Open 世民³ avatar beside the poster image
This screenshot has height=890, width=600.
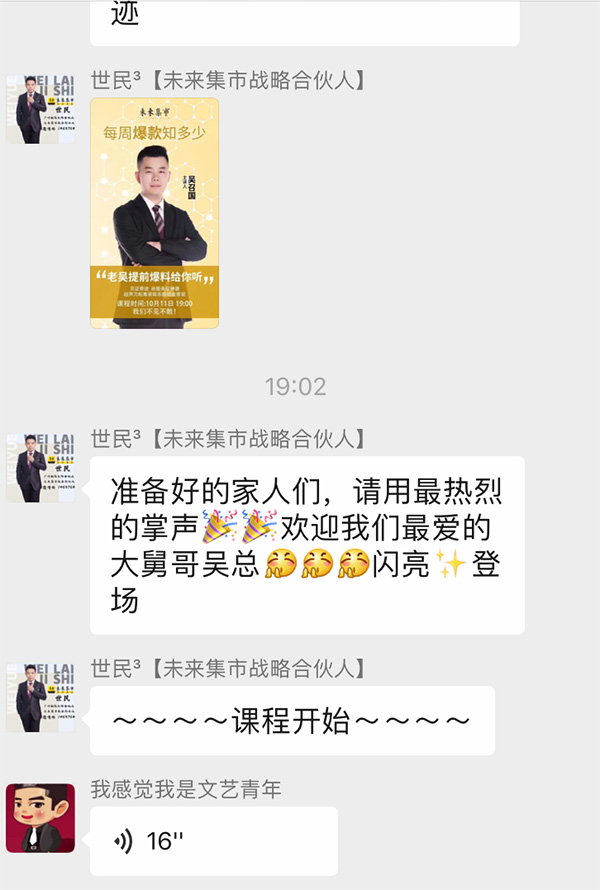coord(40,108)
